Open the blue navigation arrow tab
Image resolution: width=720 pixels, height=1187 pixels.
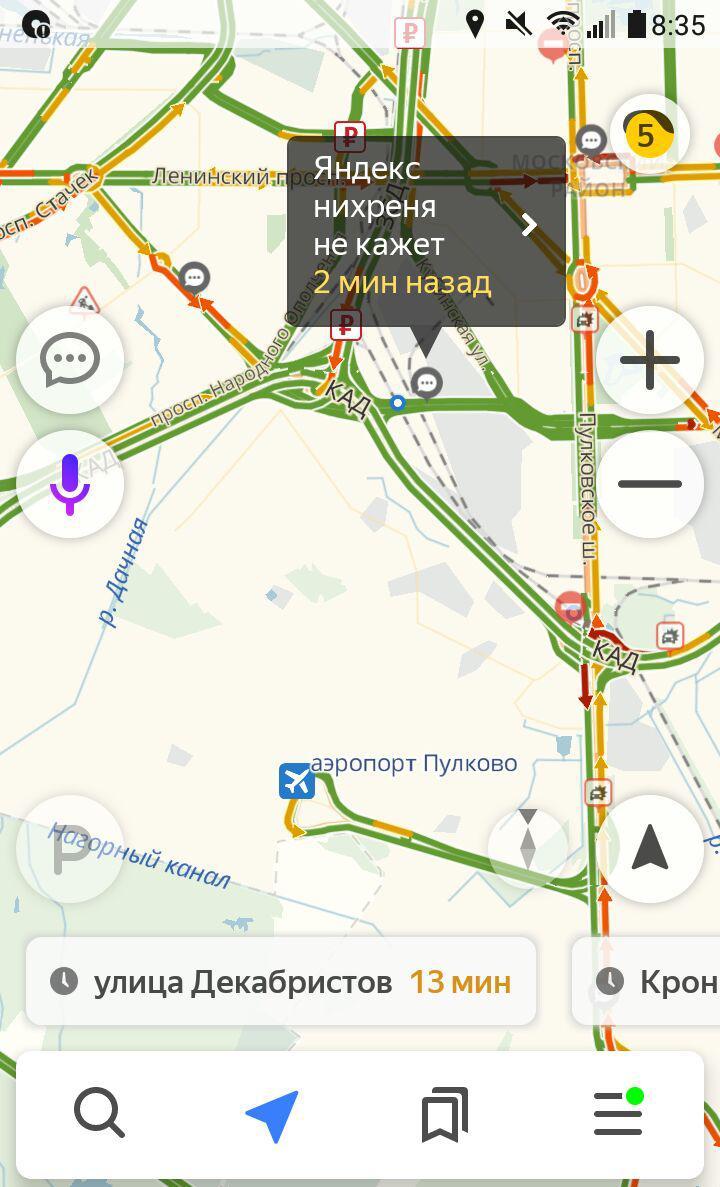click(x=273, y=1115)
